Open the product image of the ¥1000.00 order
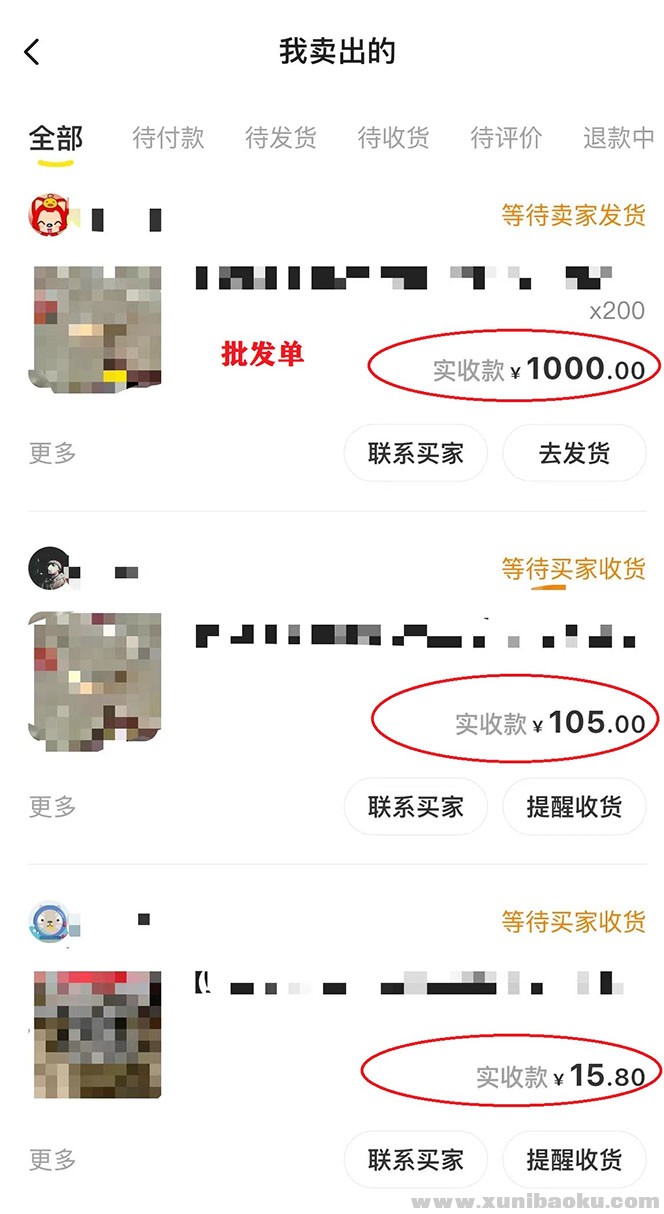This screenshot has width=664, height=1214. [96, 329]
